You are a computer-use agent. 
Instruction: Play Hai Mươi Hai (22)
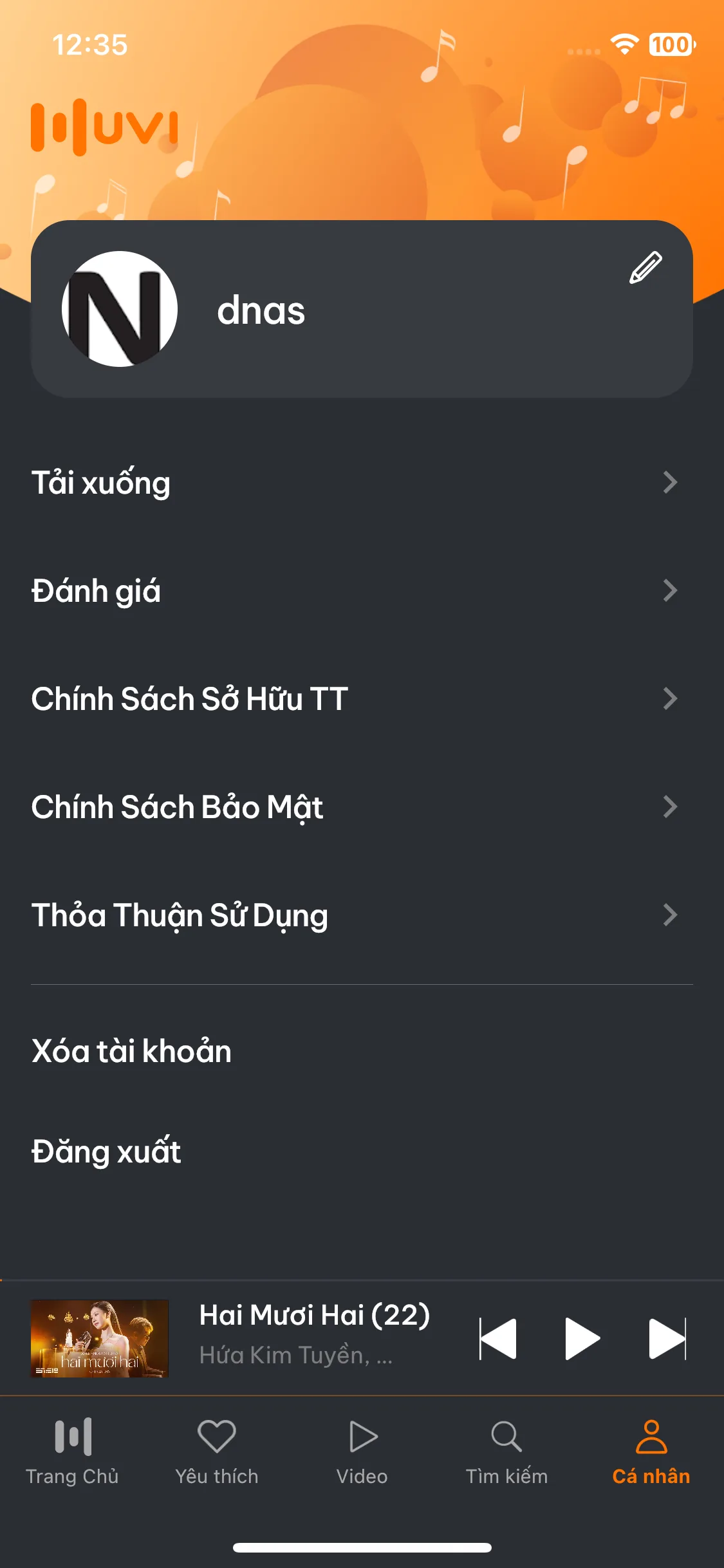(x=582, y=1339)
